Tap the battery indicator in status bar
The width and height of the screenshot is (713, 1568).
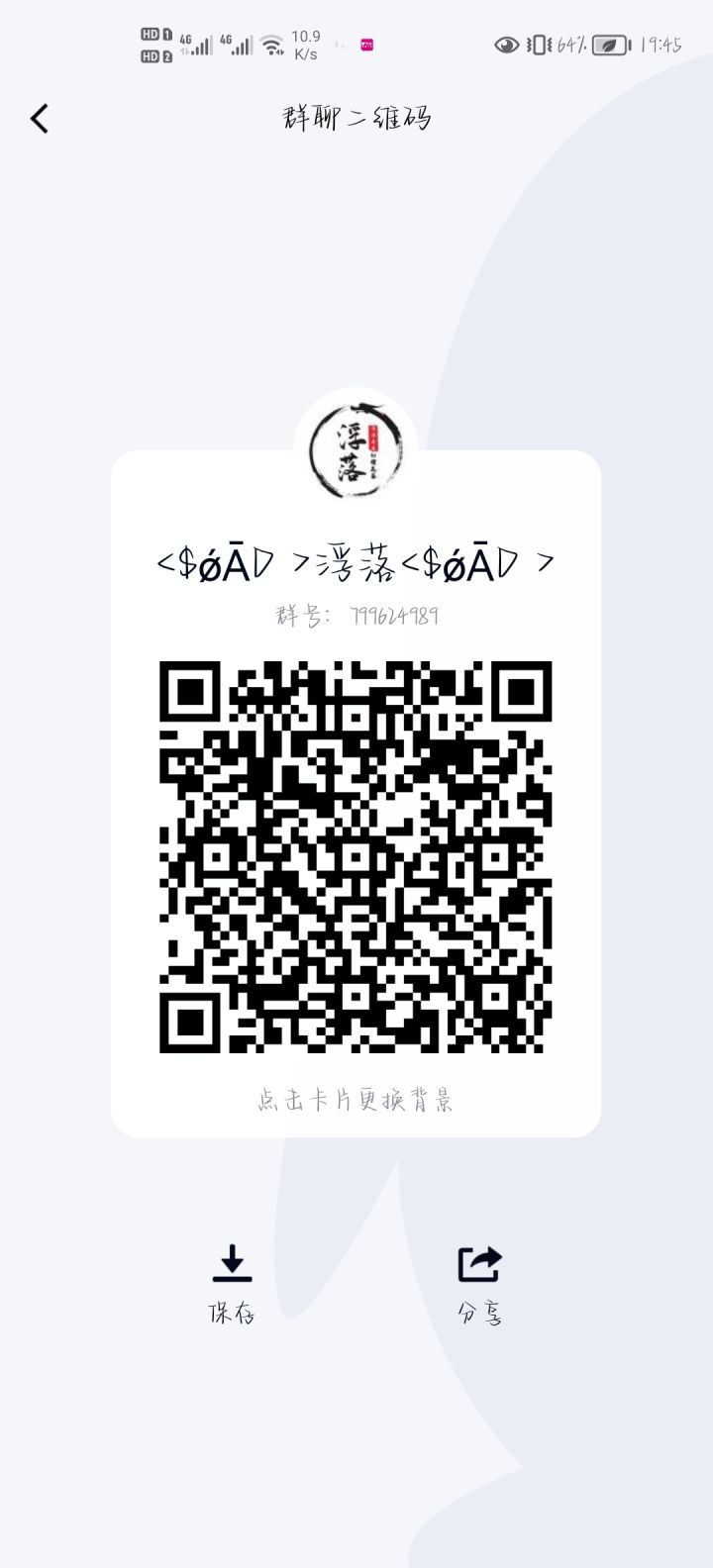[606, 45]
